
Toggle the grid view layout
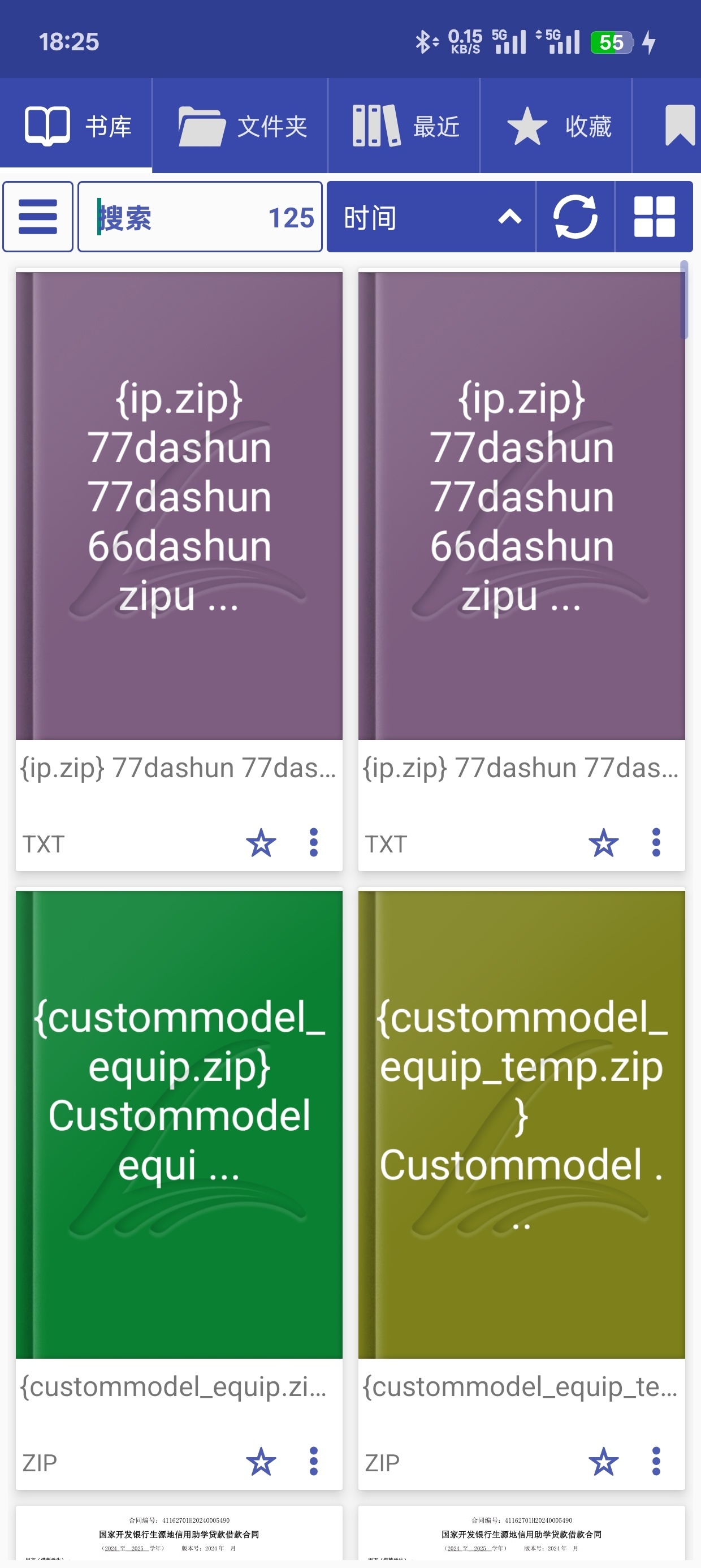point(655,217)
